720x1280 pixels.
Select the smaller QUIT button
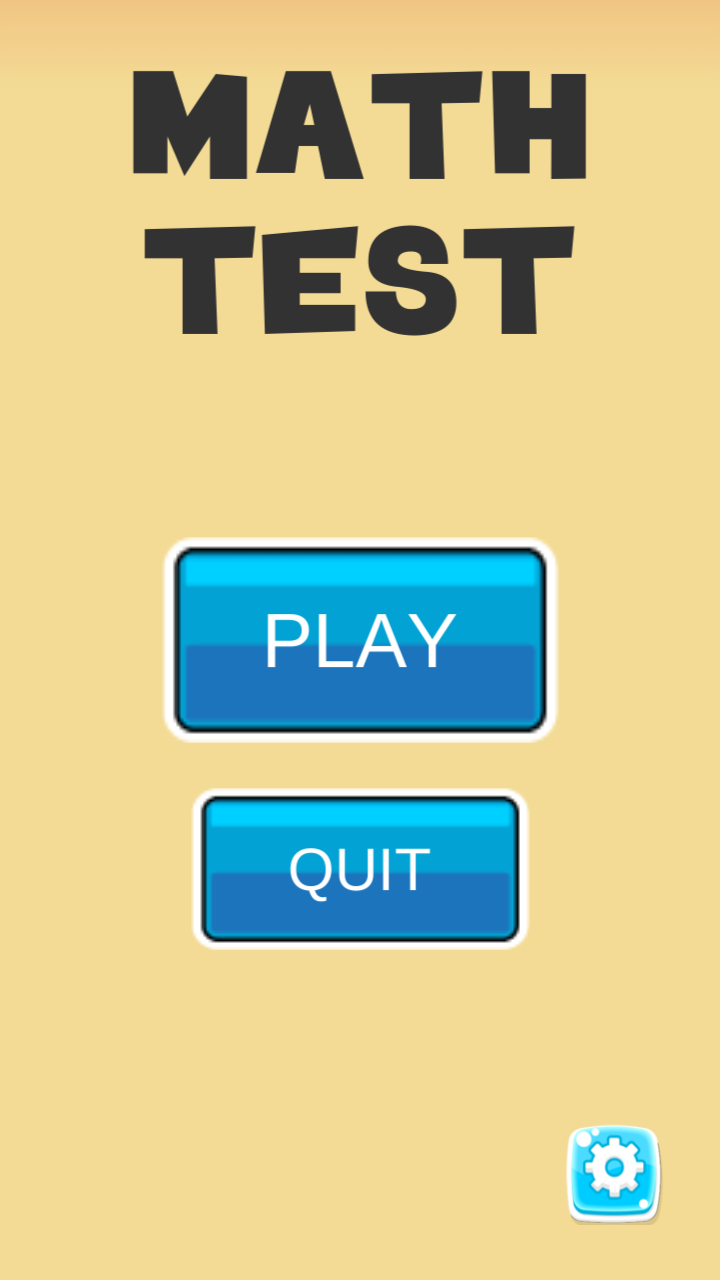click(x=359, y=868)
